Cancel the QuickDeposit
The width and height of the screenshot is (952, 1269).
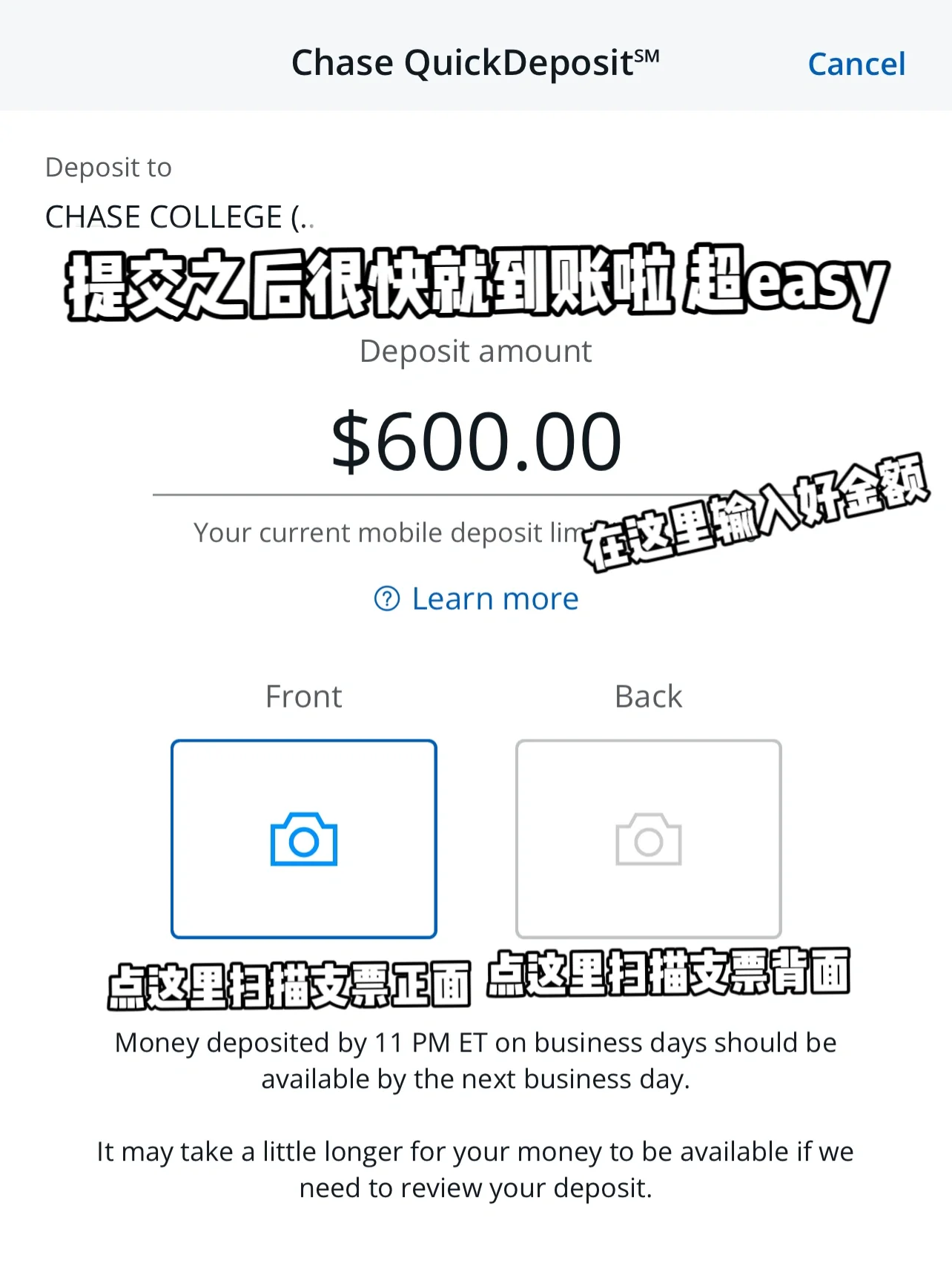pos(856,64)
